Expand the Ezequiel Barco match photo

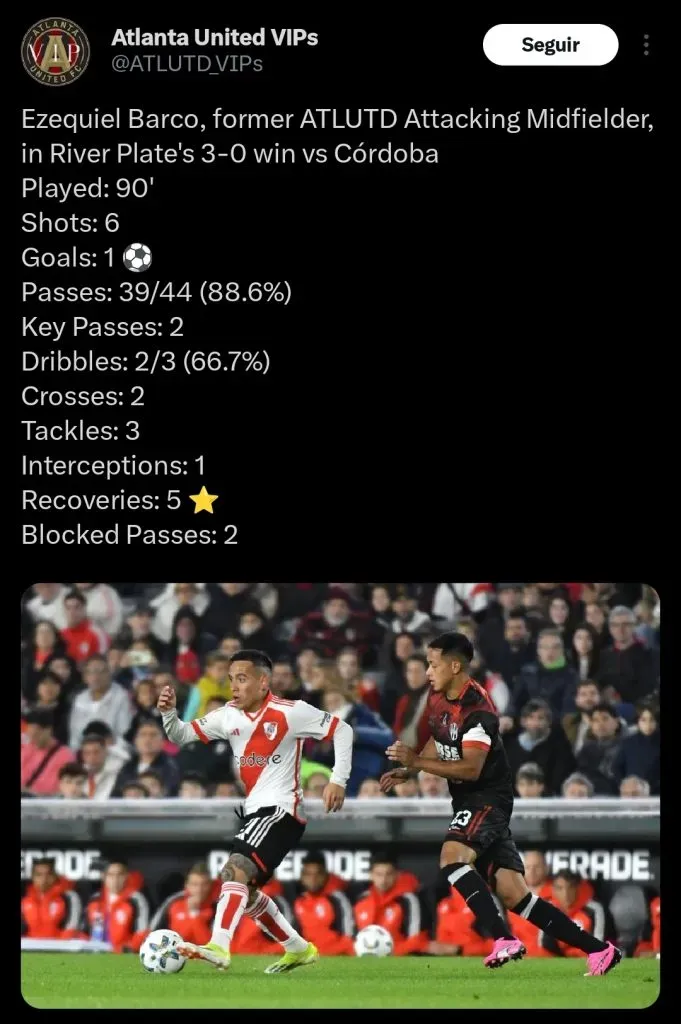[x=340, y=795]
